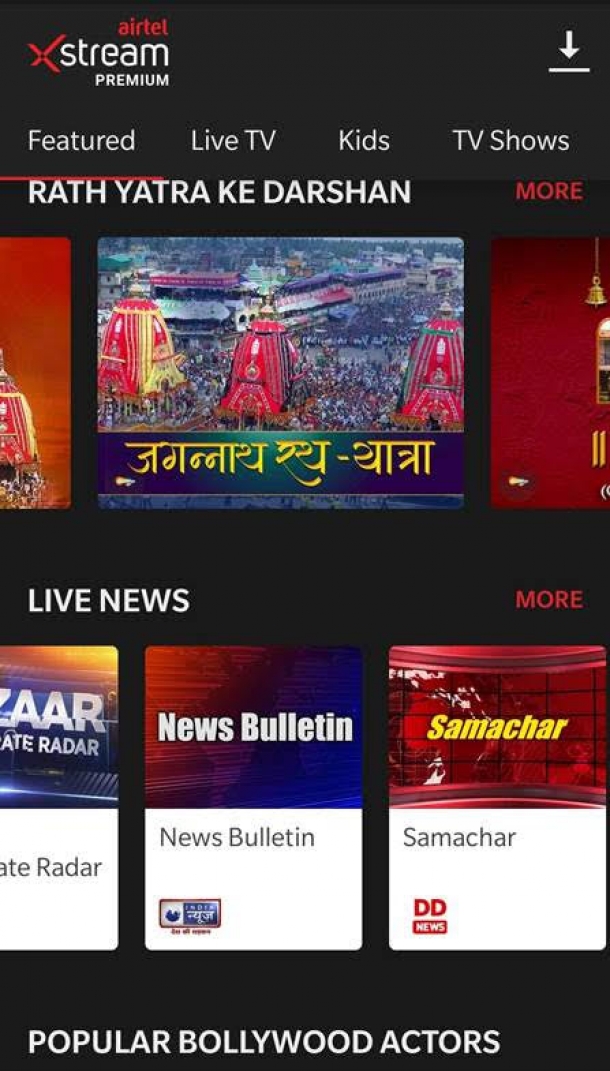
Task: Open the Jagannath Rath Yatra video tile
Action: tap(280, 372)
